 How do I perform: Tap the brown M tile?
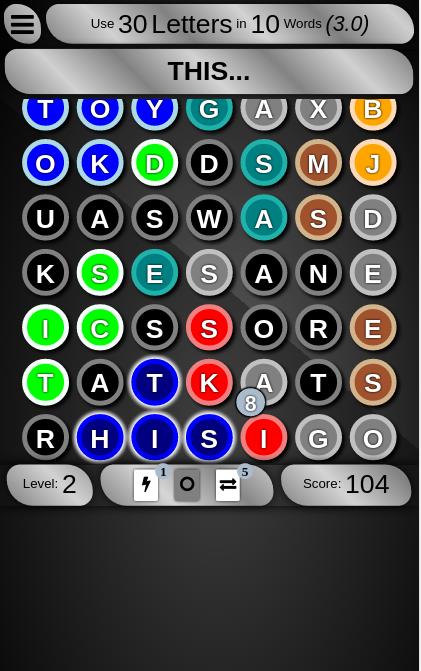318,163
